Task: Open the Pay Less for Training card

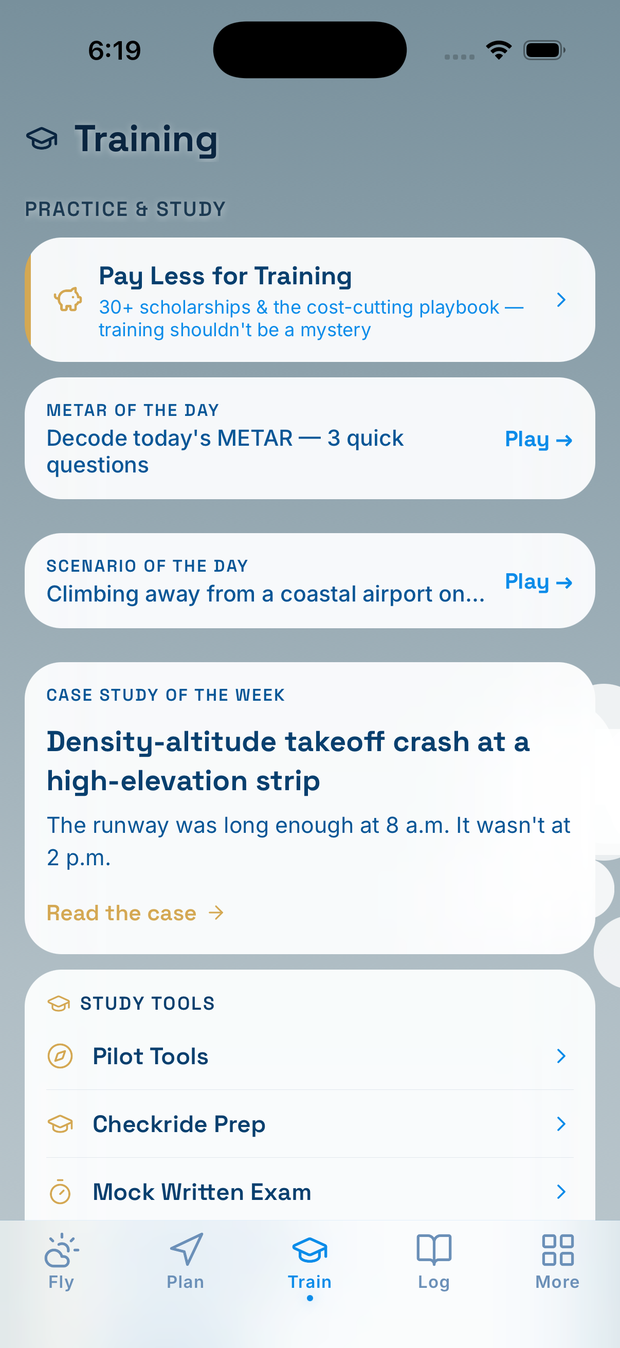Action: (x=310, y=300)
